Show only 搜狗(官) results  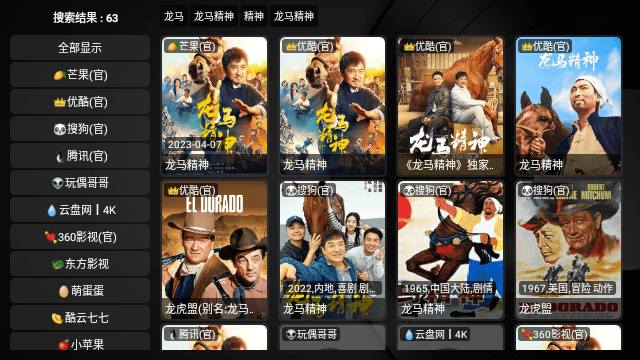pyautogui.click(x=80, y=129)
